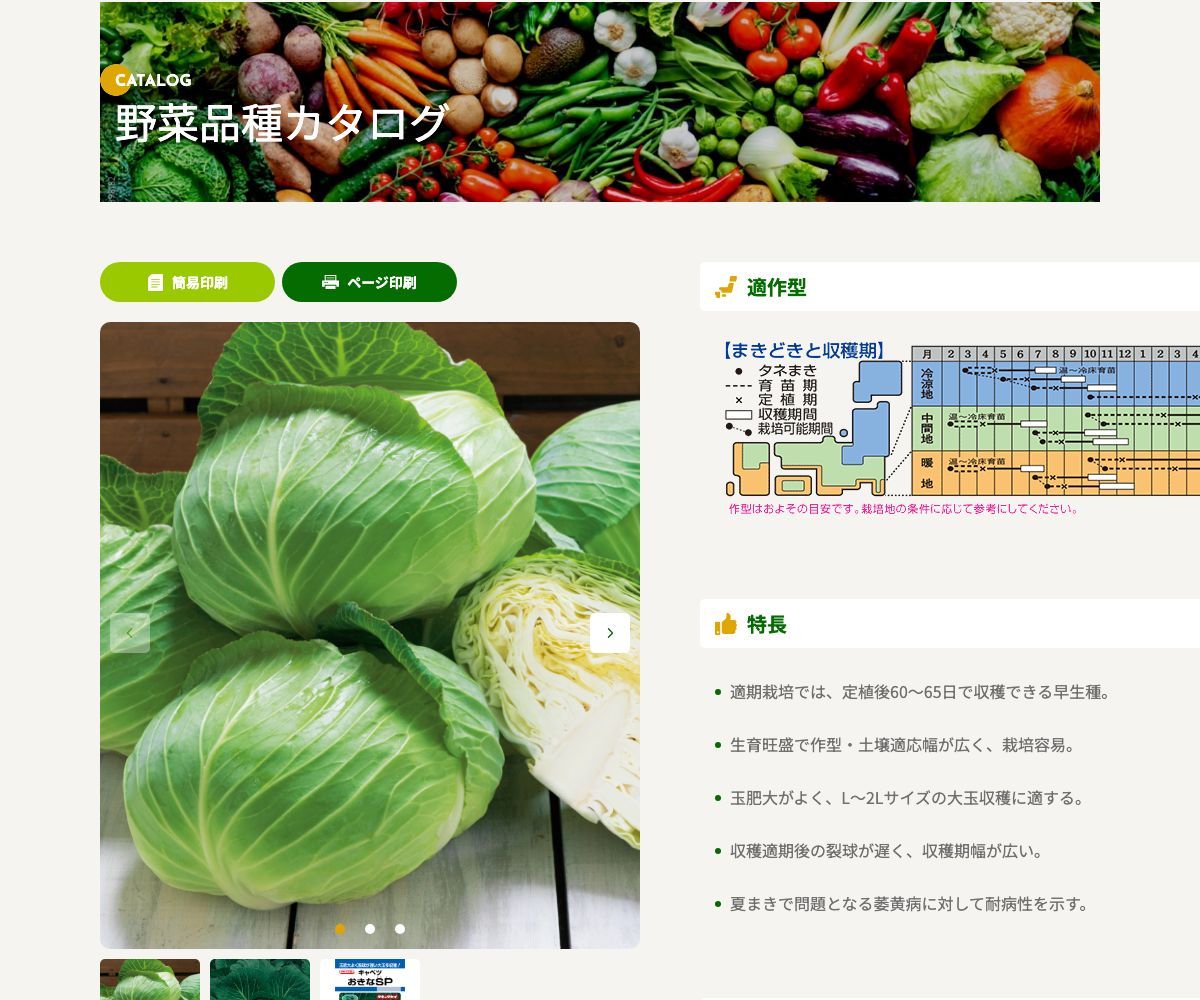Tap the 簡易印刷 simple print button
This screenshot has height=1000, width=1200.
[187, 282]
